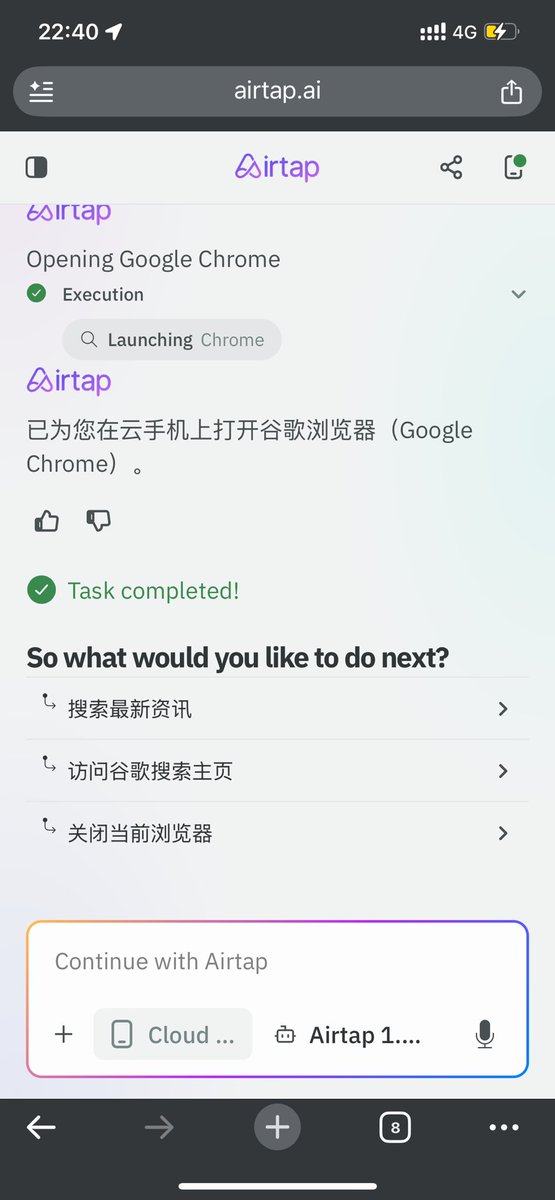This screenshot has width=555, height=1200.
Task: Open the Cloud device selector
Action: click(173, 1034)
